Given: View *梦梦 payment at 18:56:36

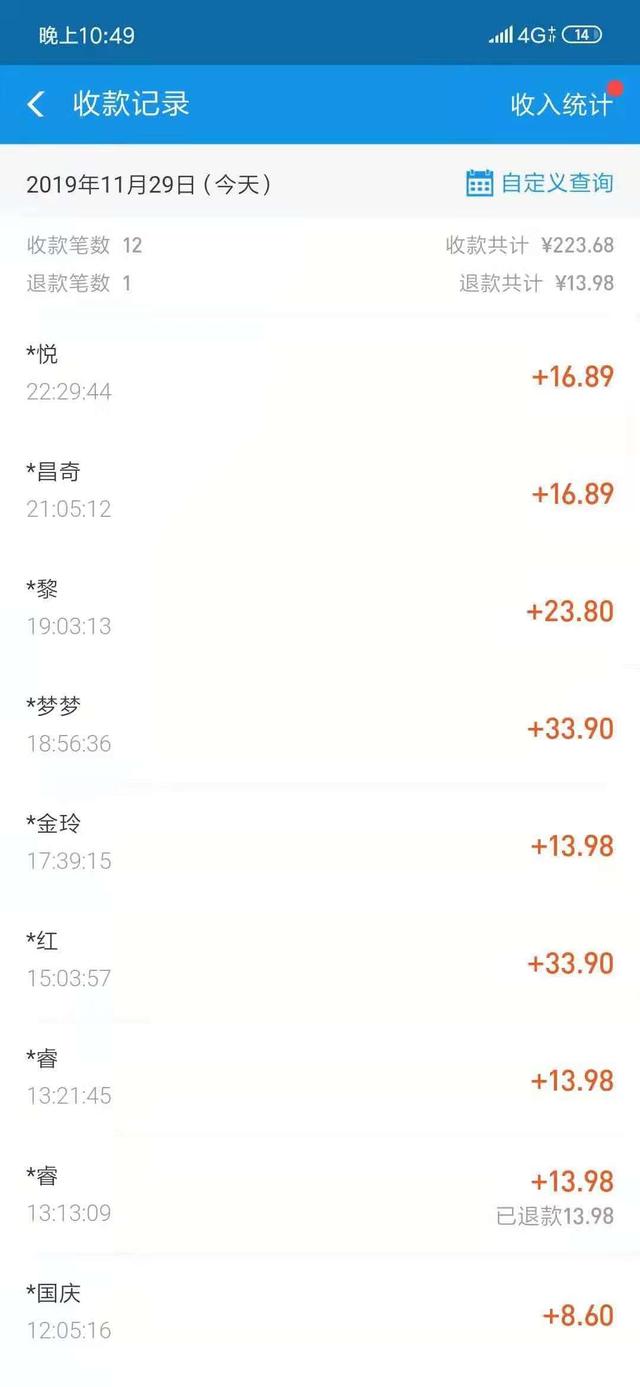Looking at the screenshot, I should pos(320,726).
